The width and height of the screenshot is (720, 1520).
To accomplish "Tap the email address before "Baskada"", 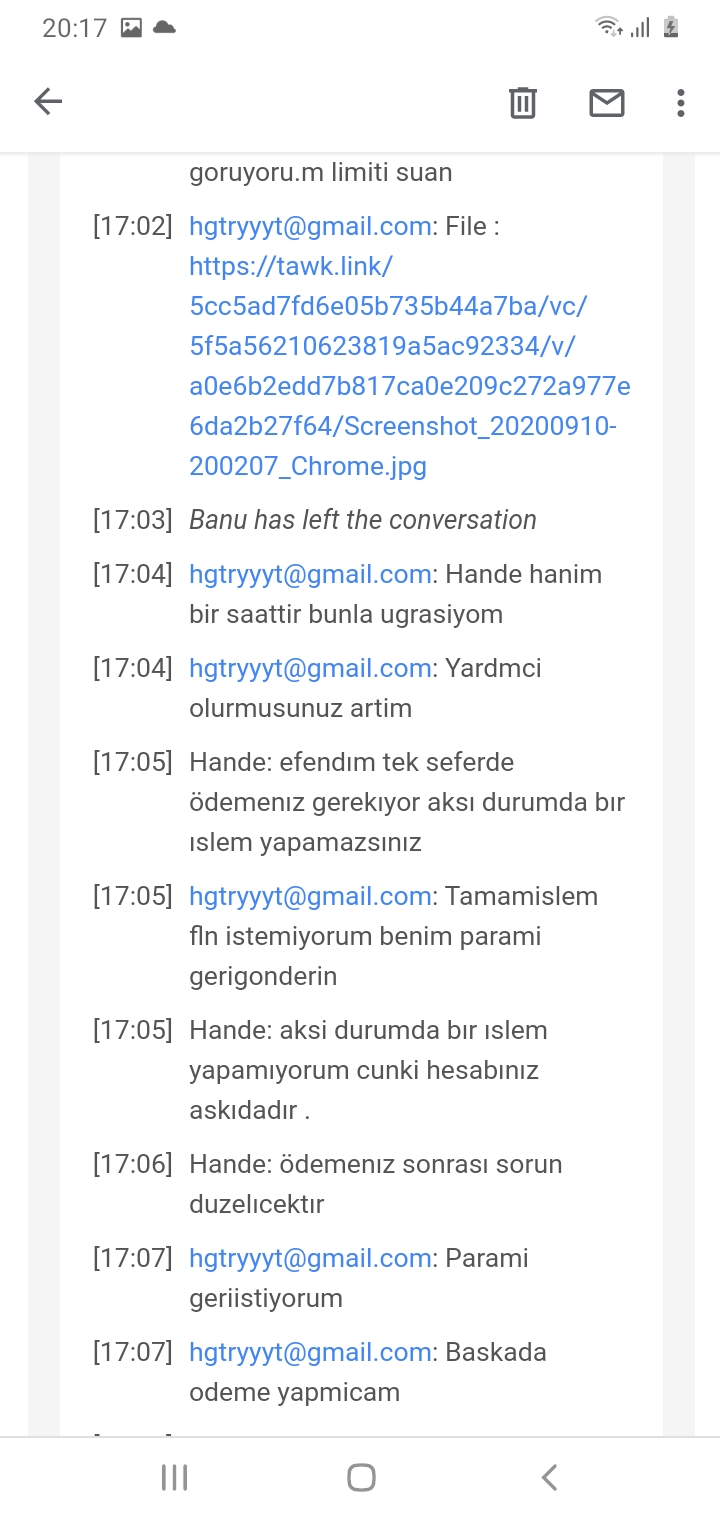I will tap(310, 1353).
